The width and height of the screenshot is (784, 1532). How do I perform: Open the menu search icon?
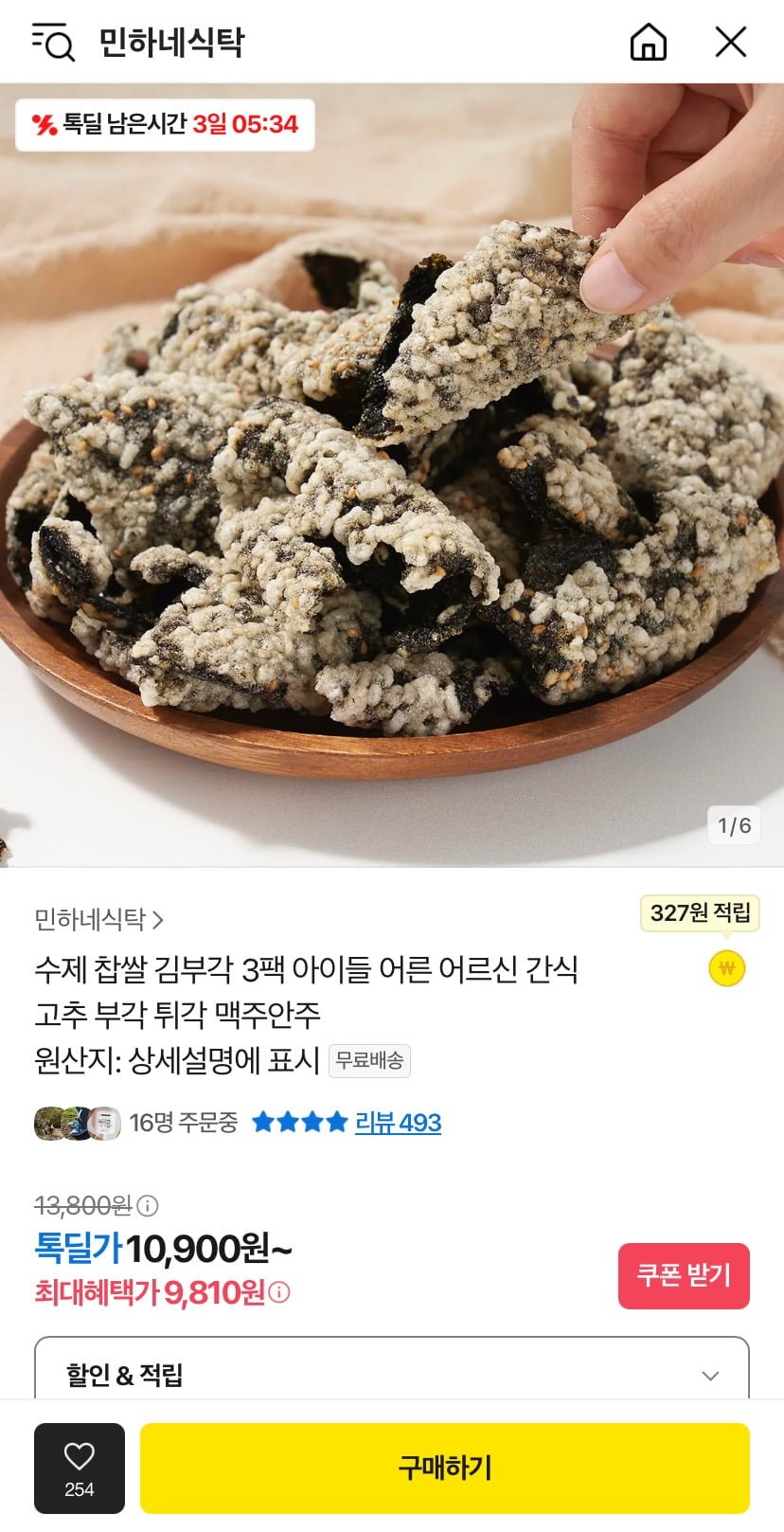[53, 42]
